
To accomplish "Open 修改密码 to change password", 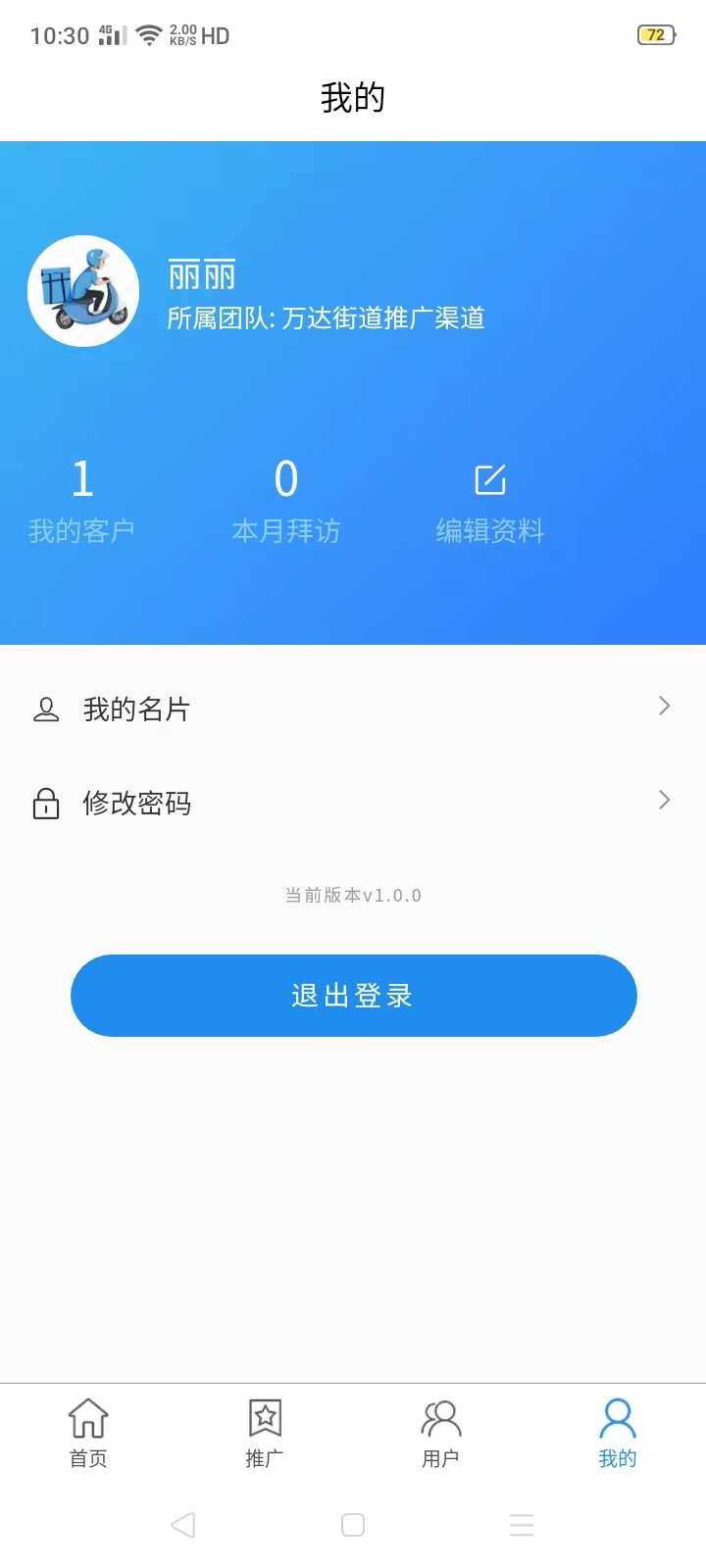I will click(x=353, y=803).
